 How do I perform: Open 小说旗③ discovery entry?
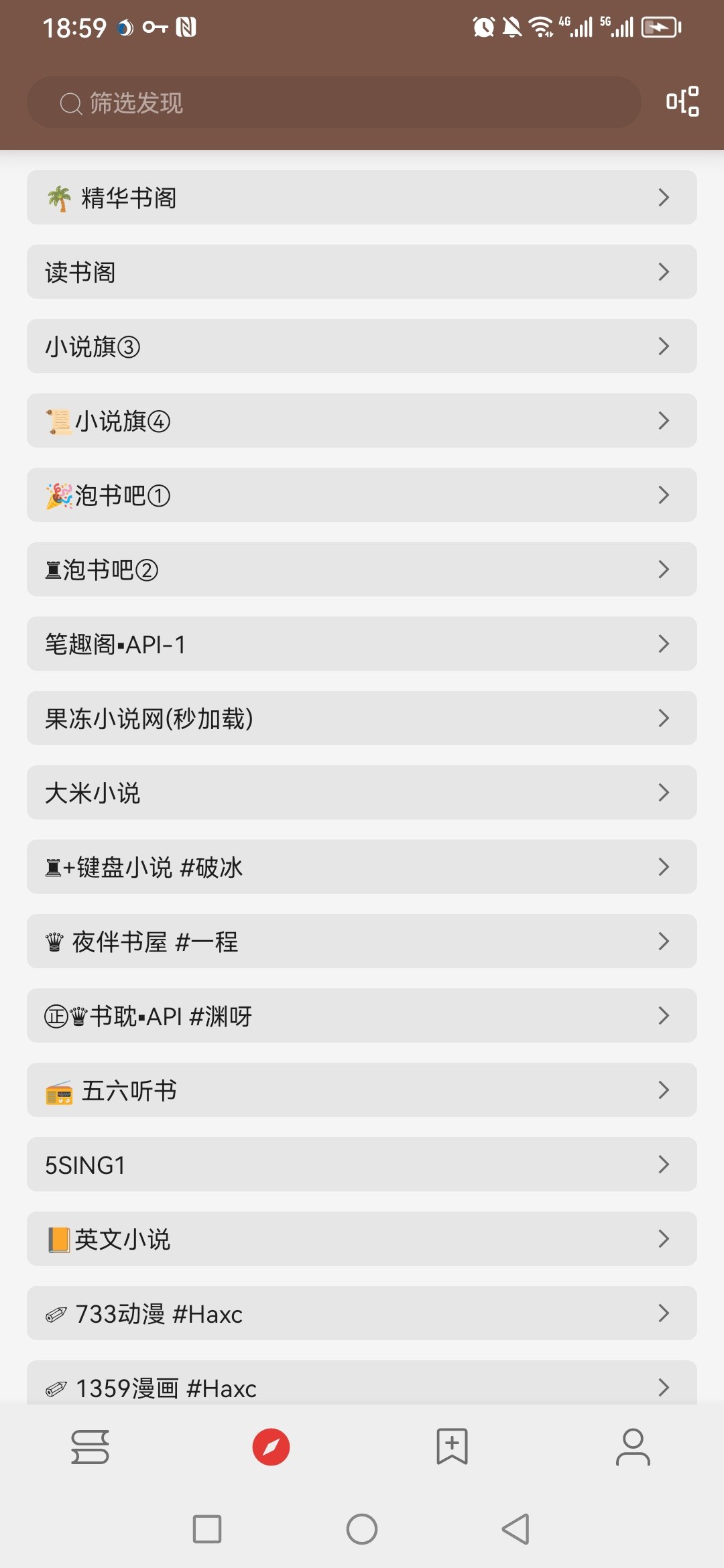(x=361, y=346)
